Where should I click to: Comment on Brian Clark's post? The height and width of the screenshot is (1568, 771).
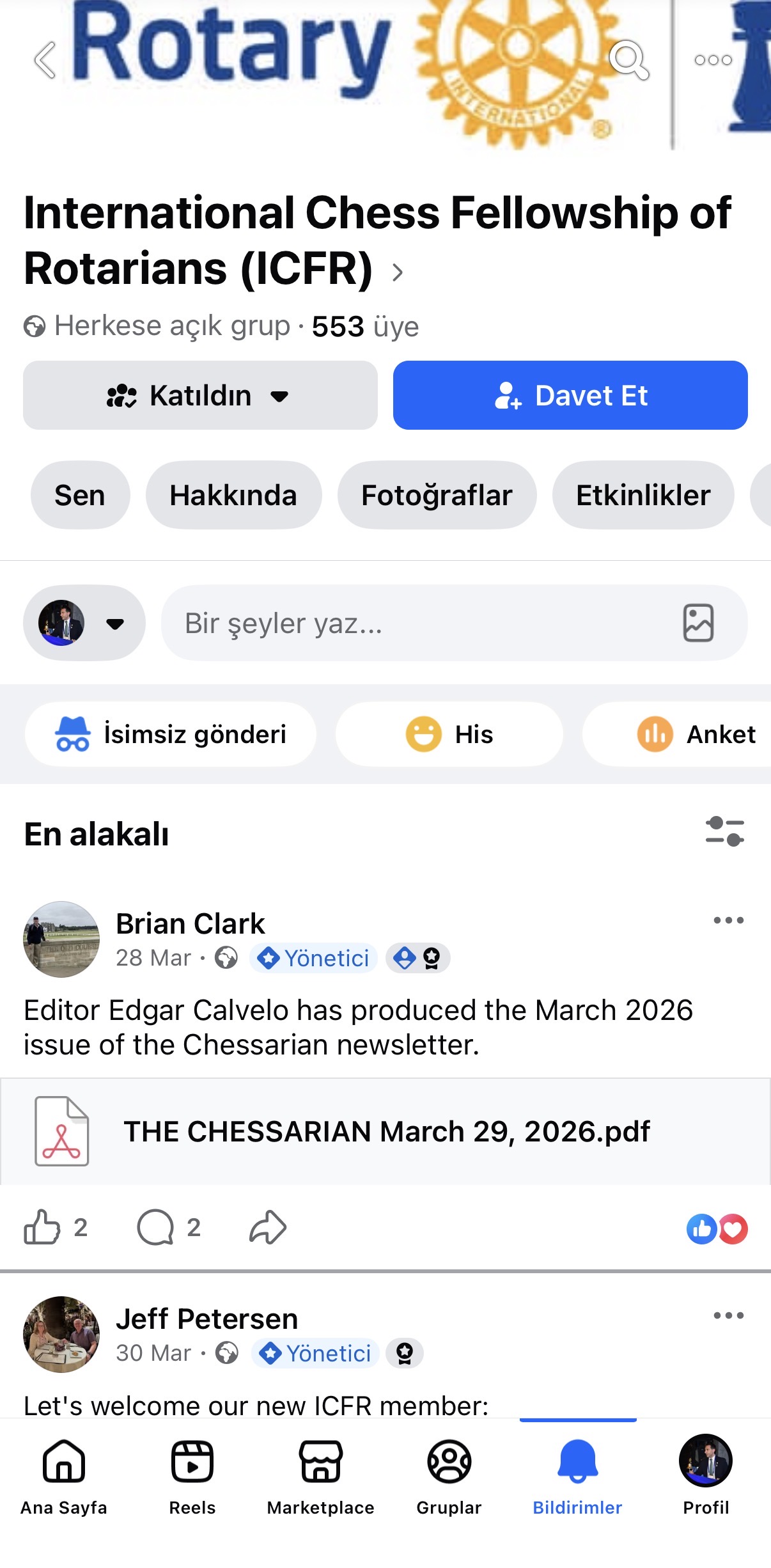(x=156, y=1227)
